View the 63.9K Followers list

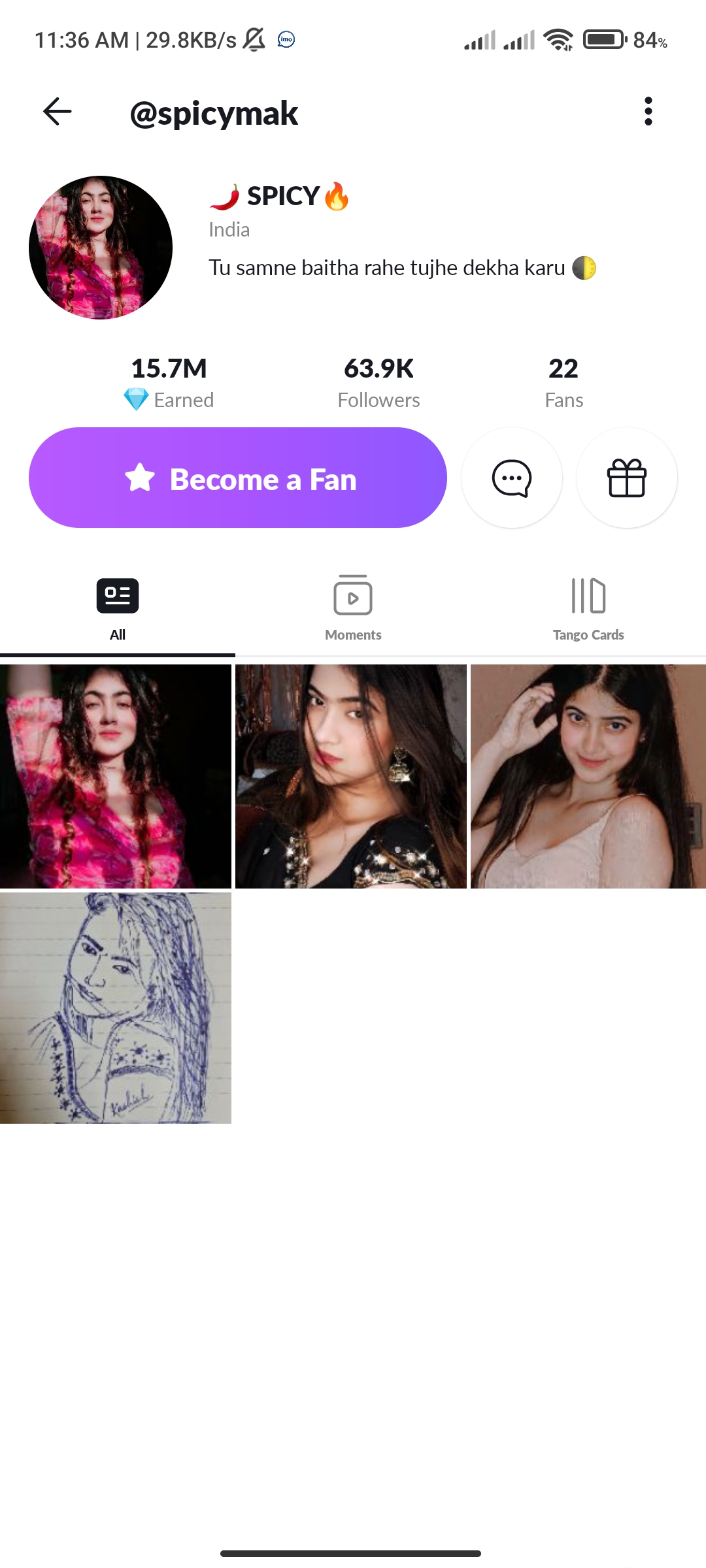coord(378,383)
